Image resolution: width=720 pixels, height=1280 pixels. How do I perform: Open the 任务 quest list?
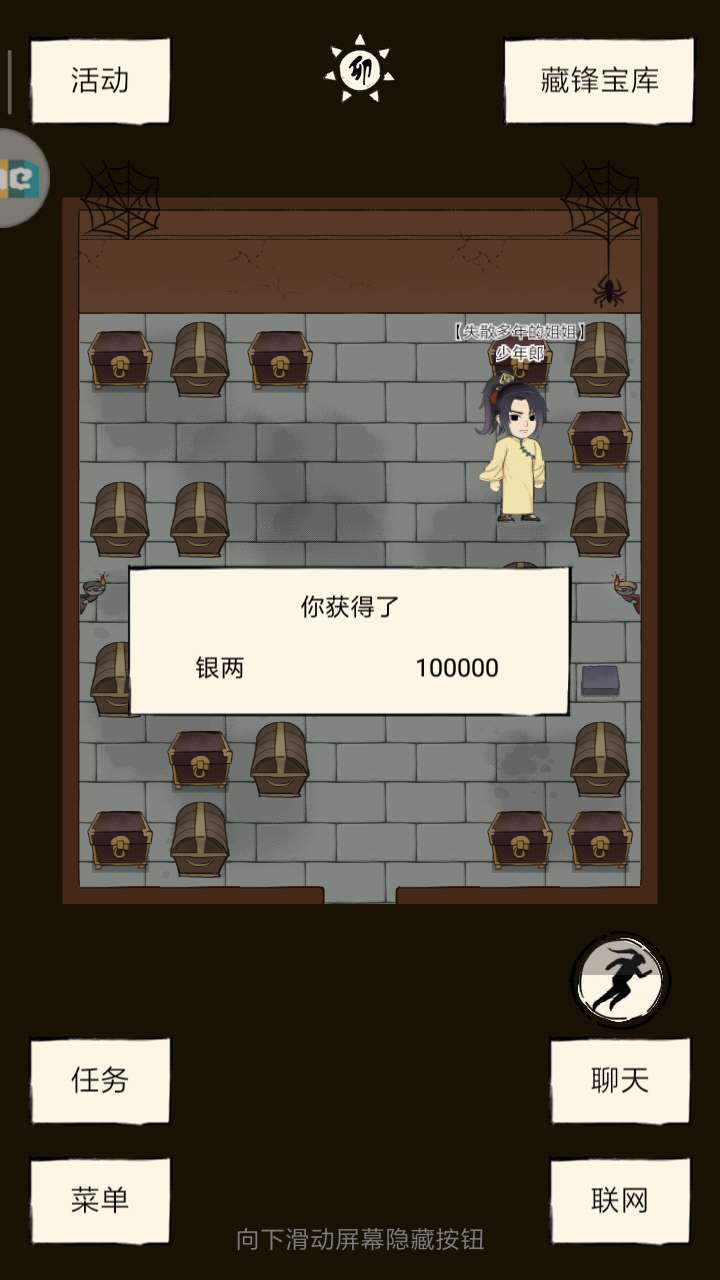point(100,1080)
